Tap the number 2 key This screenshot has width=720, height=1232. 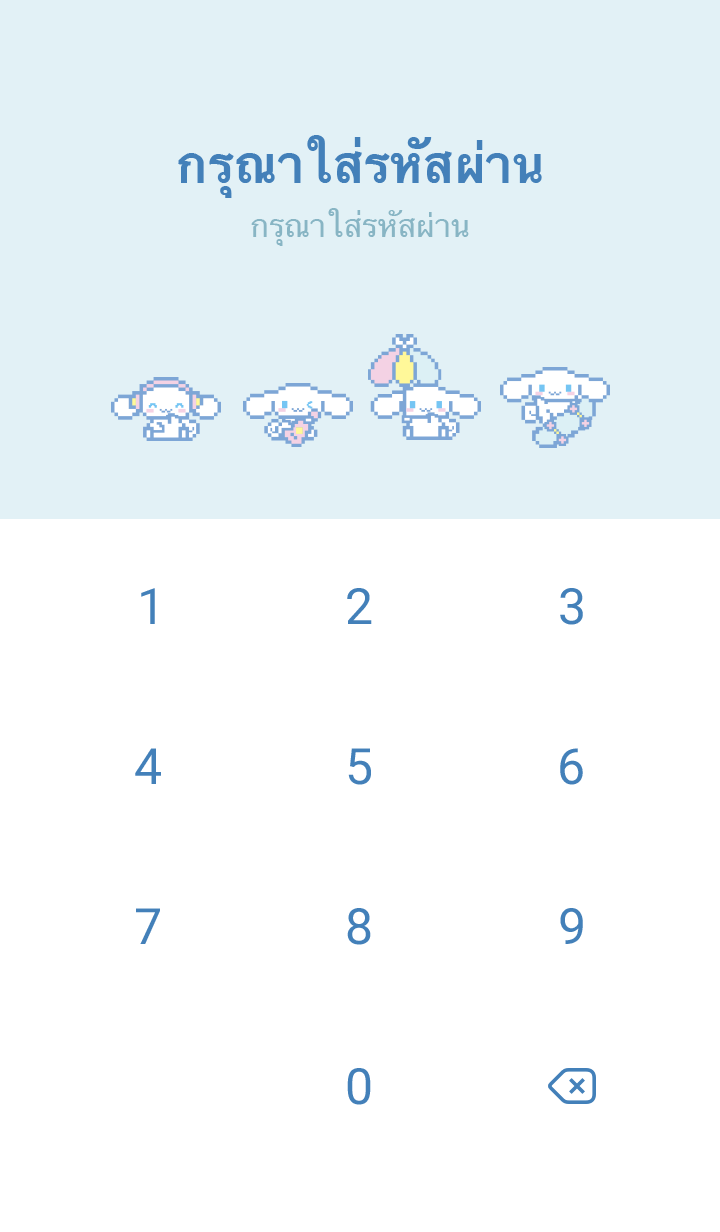pos(359,607)
